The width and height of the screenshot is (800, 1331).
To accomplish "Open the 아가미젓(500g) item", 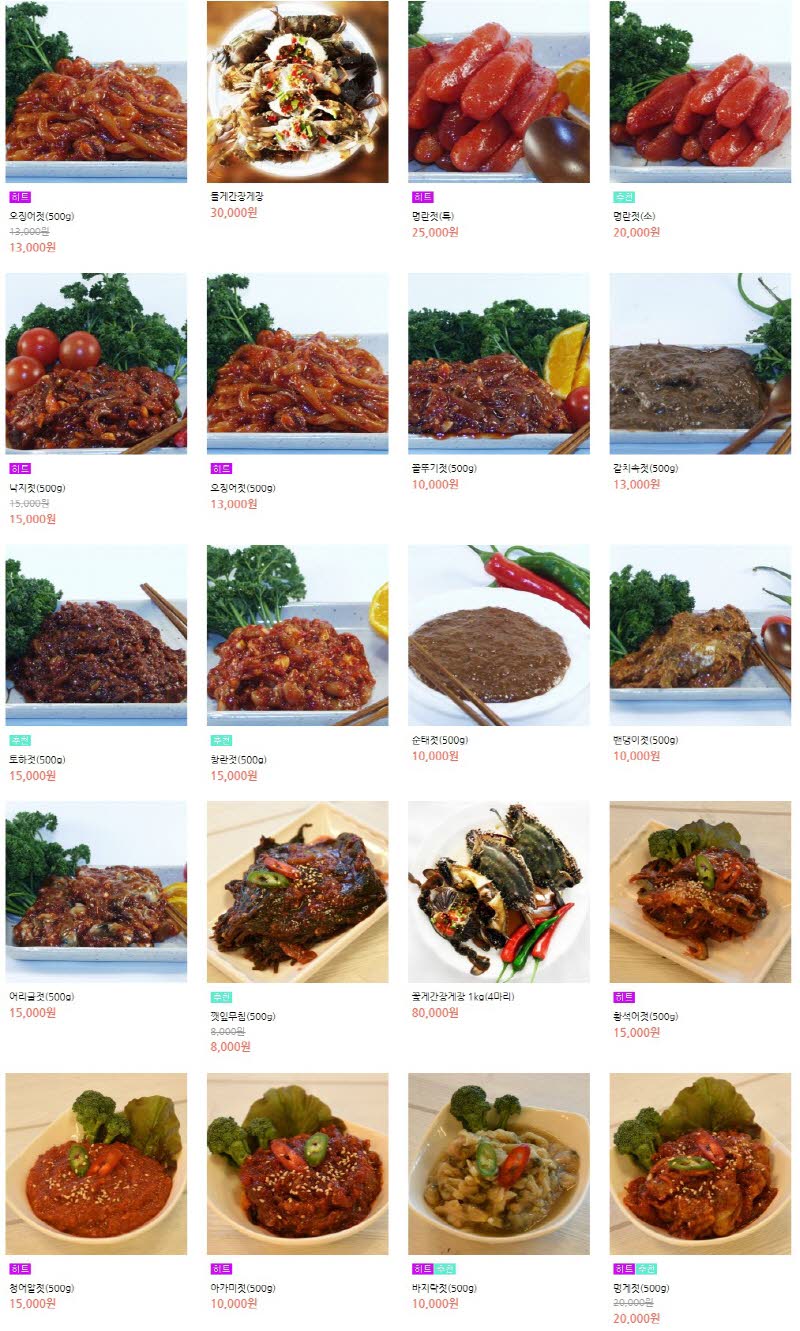I will click(297, 1164).
